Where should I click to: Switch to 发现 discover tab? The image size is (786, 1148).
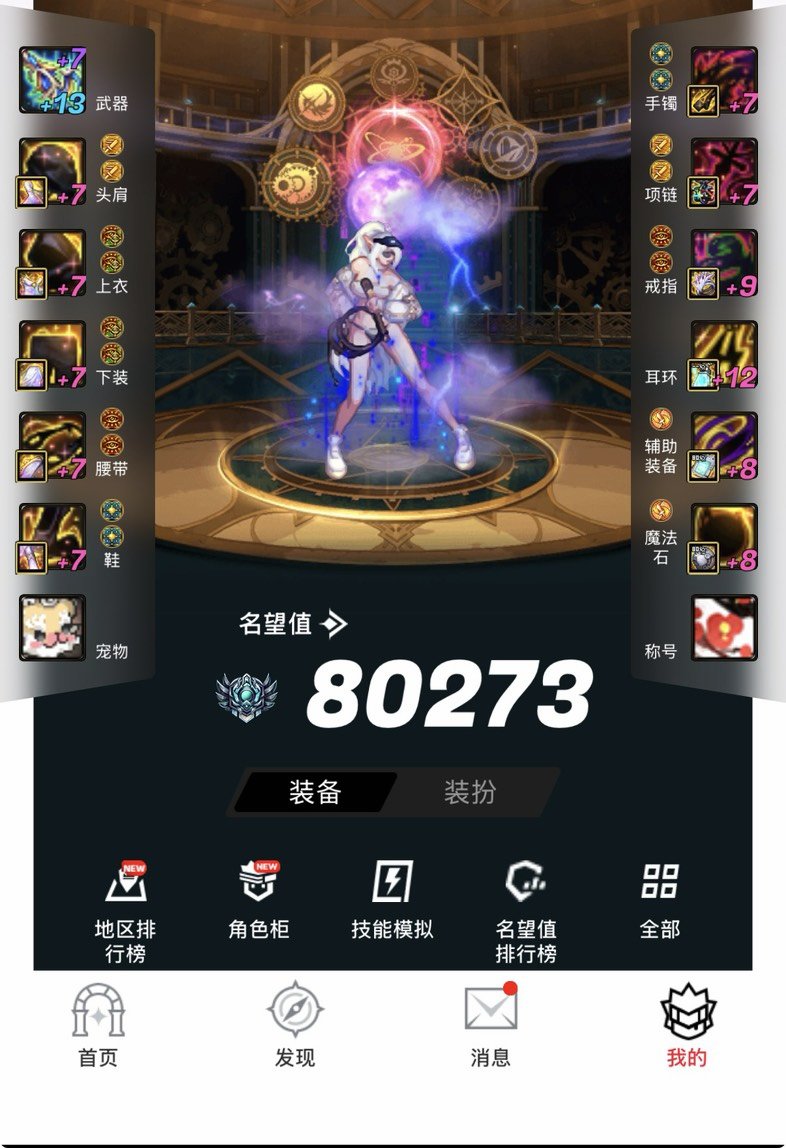[295, 1025]
